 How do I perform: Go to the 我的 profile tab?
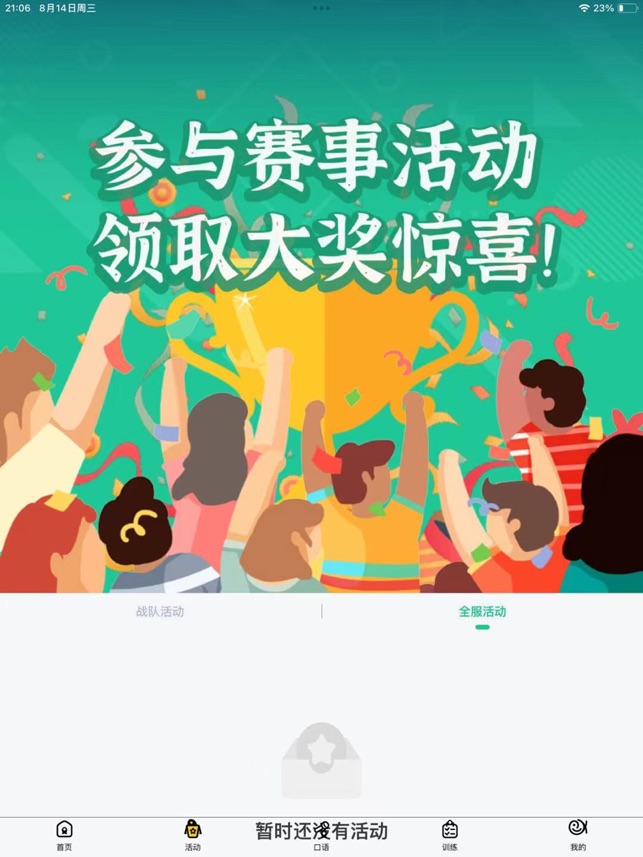tap(578, 835)
